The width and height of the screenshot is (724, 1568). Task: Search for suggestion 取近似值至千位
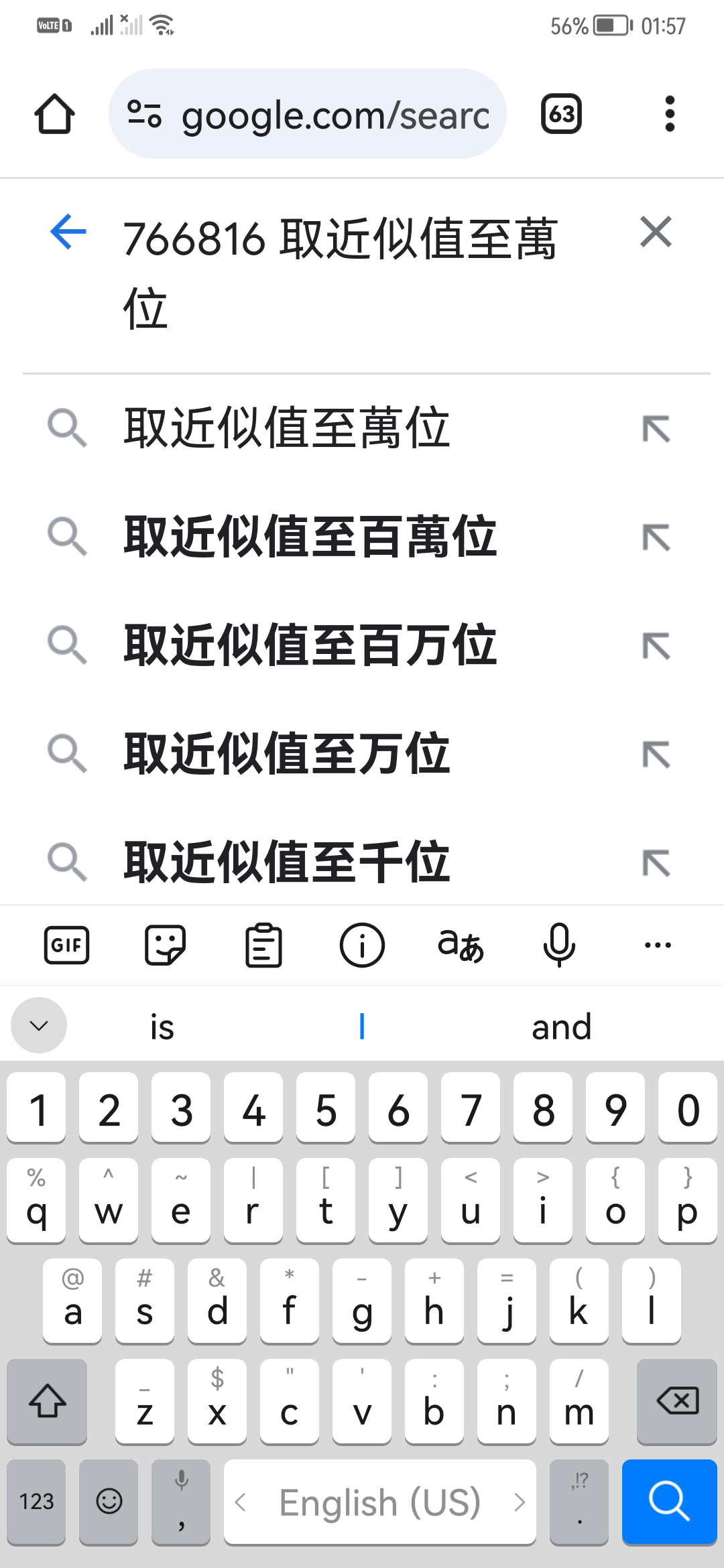point(287,862)
